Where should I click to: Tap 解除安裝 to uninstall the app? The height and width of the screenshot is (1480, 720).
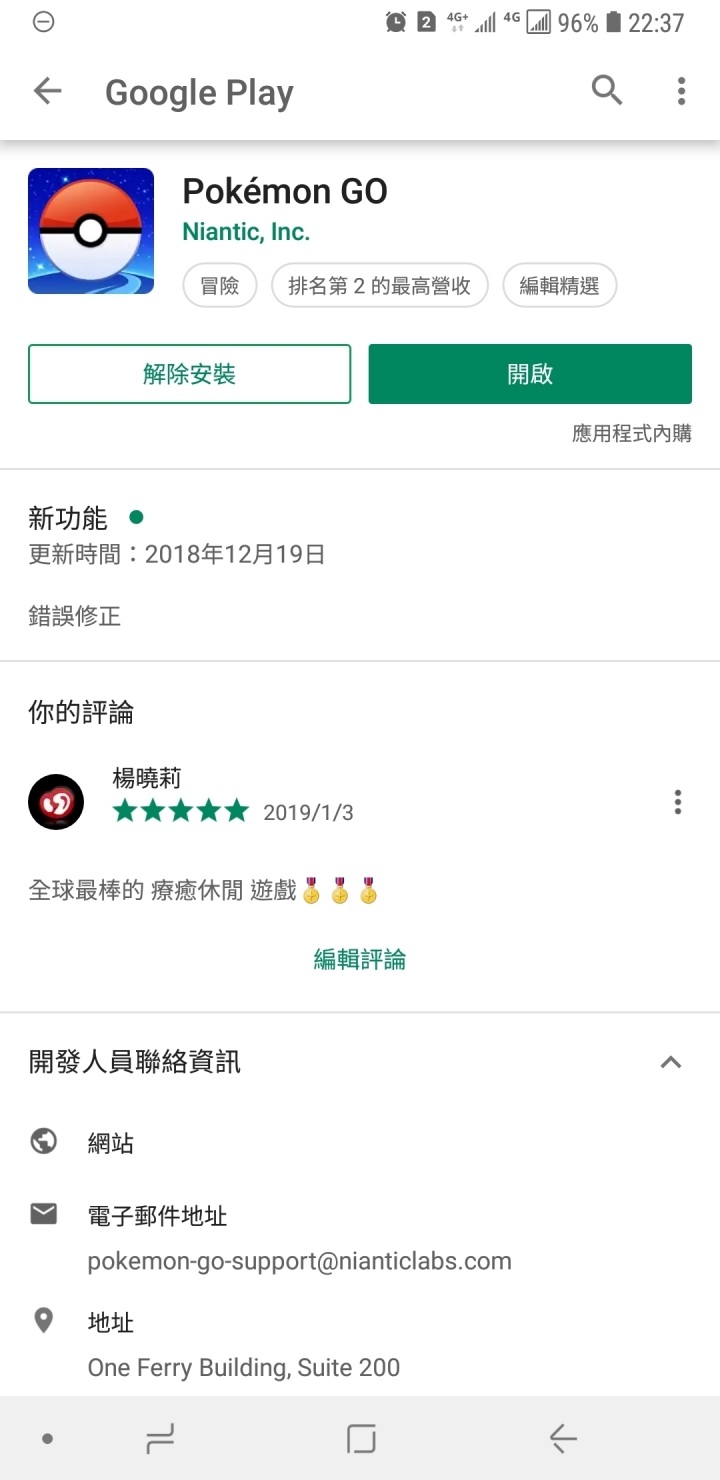pyautogui.click(x=190, y=374)
